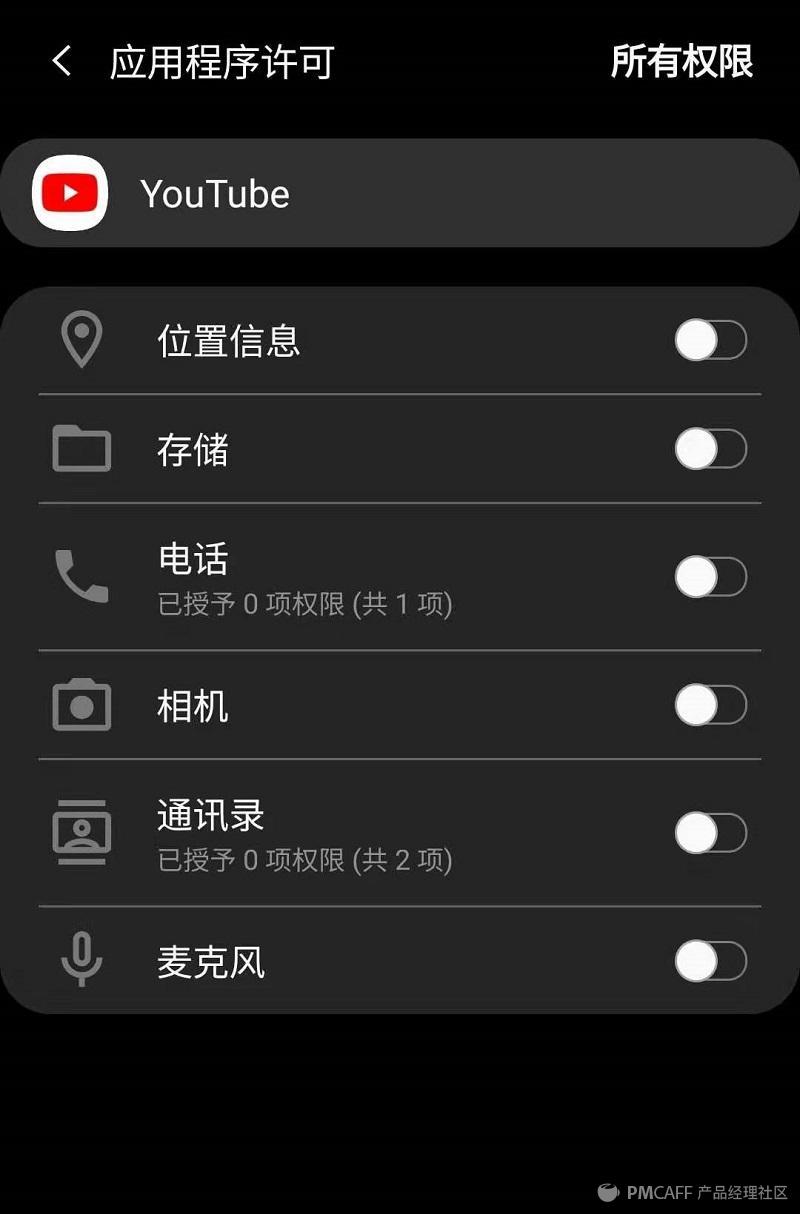The image size is (800, 1214).
Task: Enable the 位置信息 permission toggle
Action: [710, 340]
